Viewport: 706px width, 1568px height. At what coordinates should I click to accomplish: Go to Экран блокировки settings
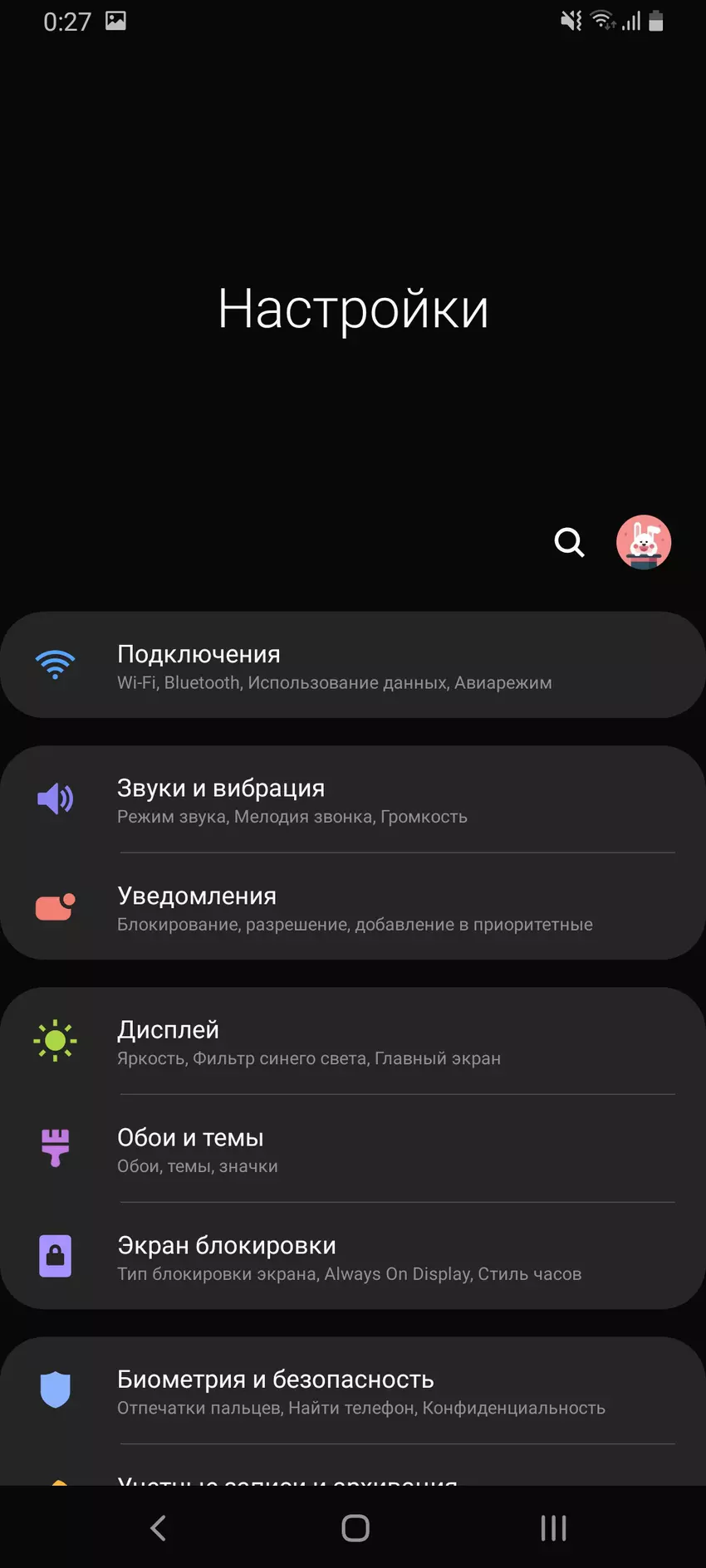pos(353,1258)
